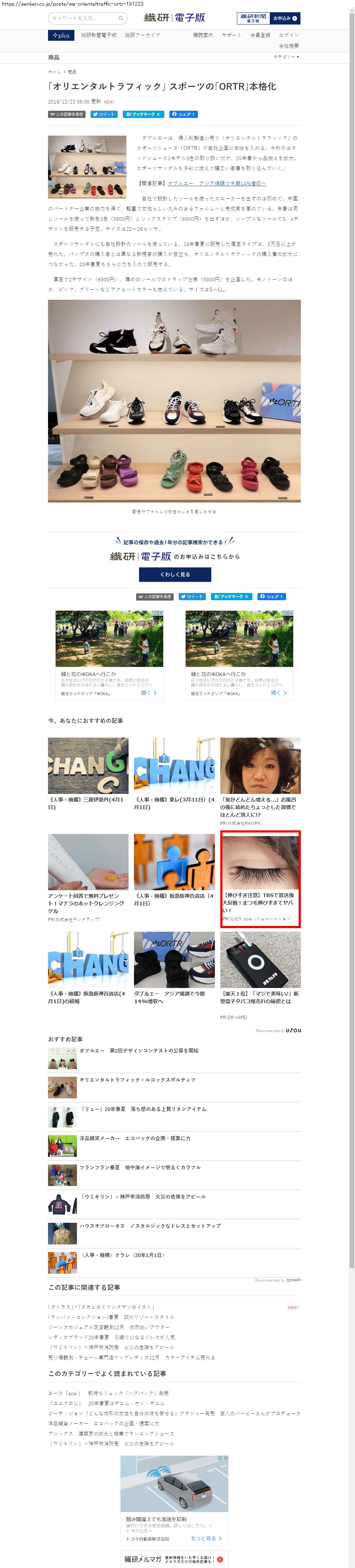Open ダブルエー 第2回デザインコンテスト article row
The width and height of the screenshot is (355, 1568).
[139, 1051]
